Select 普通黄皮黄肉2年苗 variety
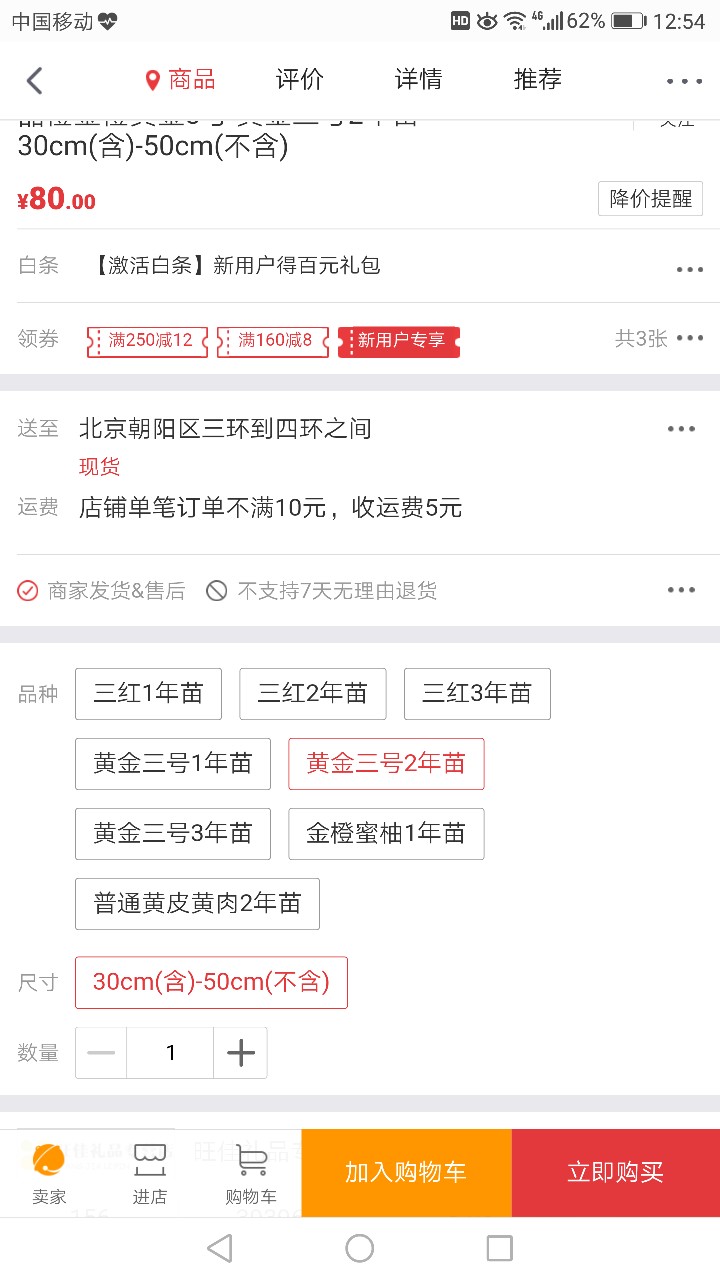This screenshot has width=720, height=1280. pyautogui.click(x=197, y=904)
